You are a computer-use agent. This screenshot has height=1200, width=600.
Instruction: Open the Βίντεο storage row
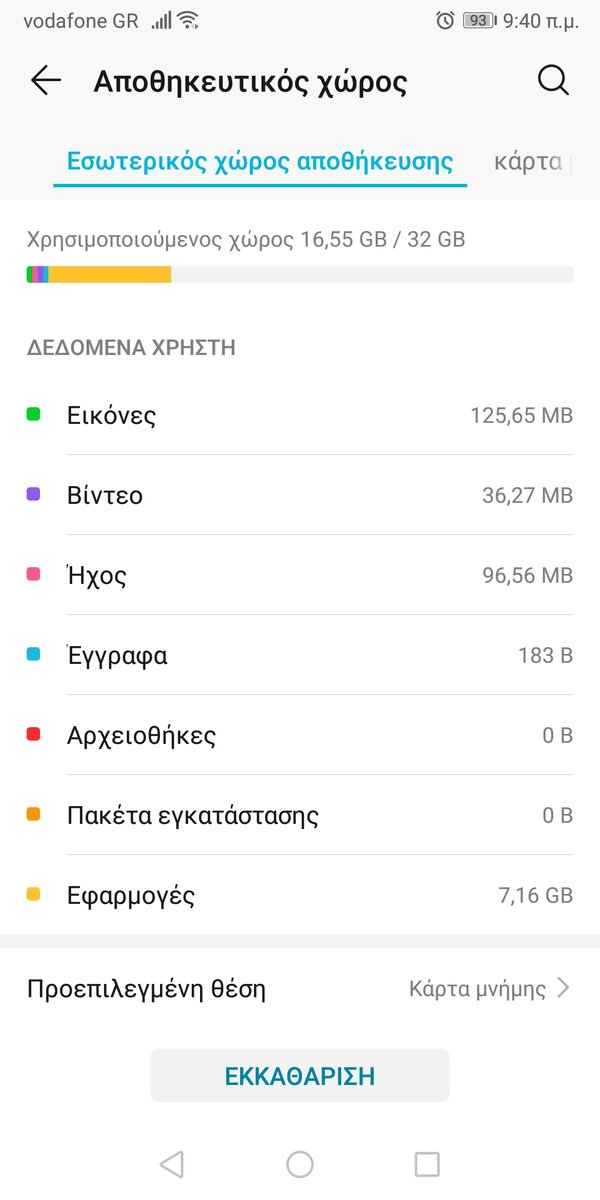coord(300,495)
